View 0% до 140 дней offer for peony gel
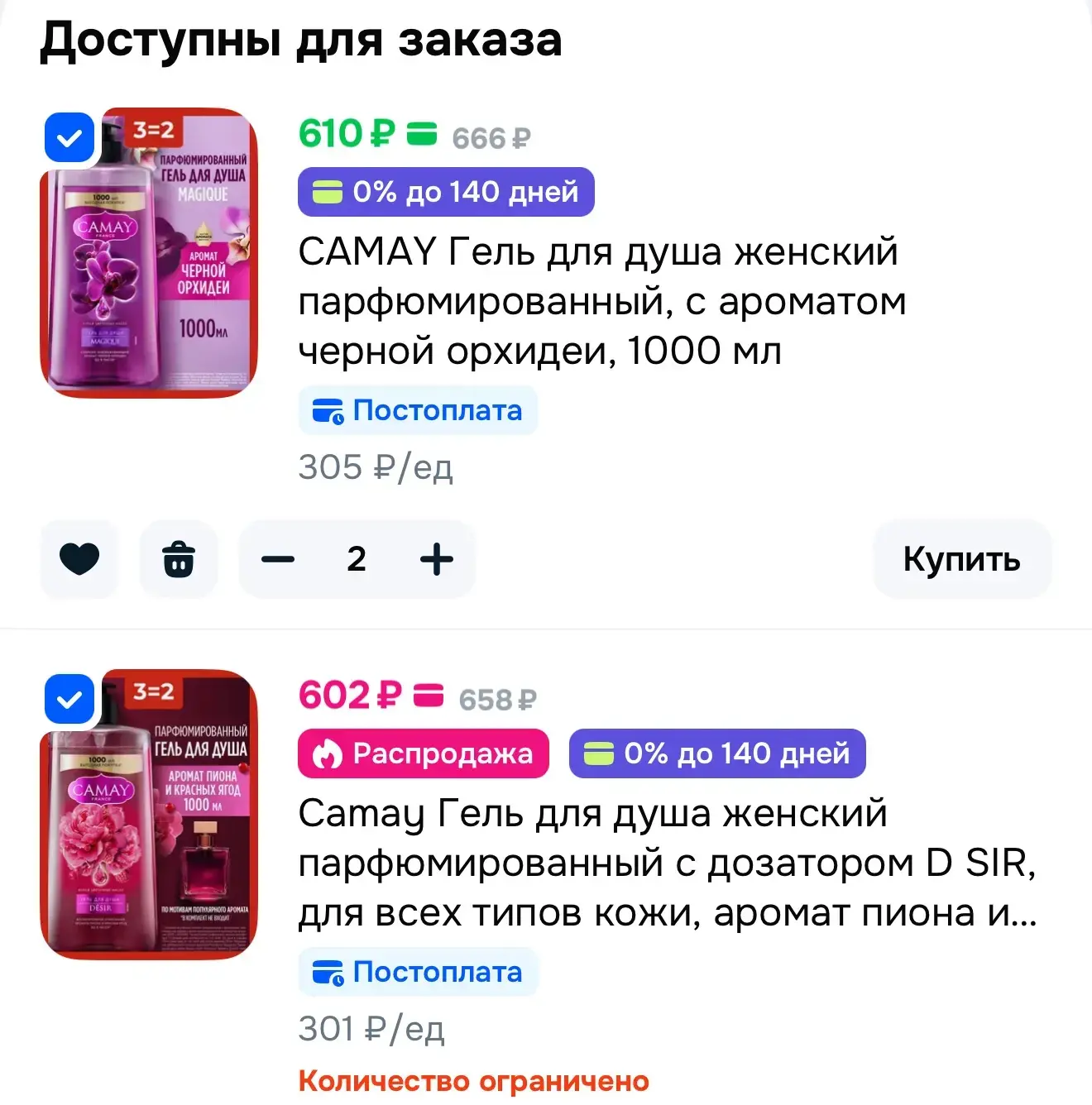This screenshot has width=1092, height=1105. (x=716, y=753)
